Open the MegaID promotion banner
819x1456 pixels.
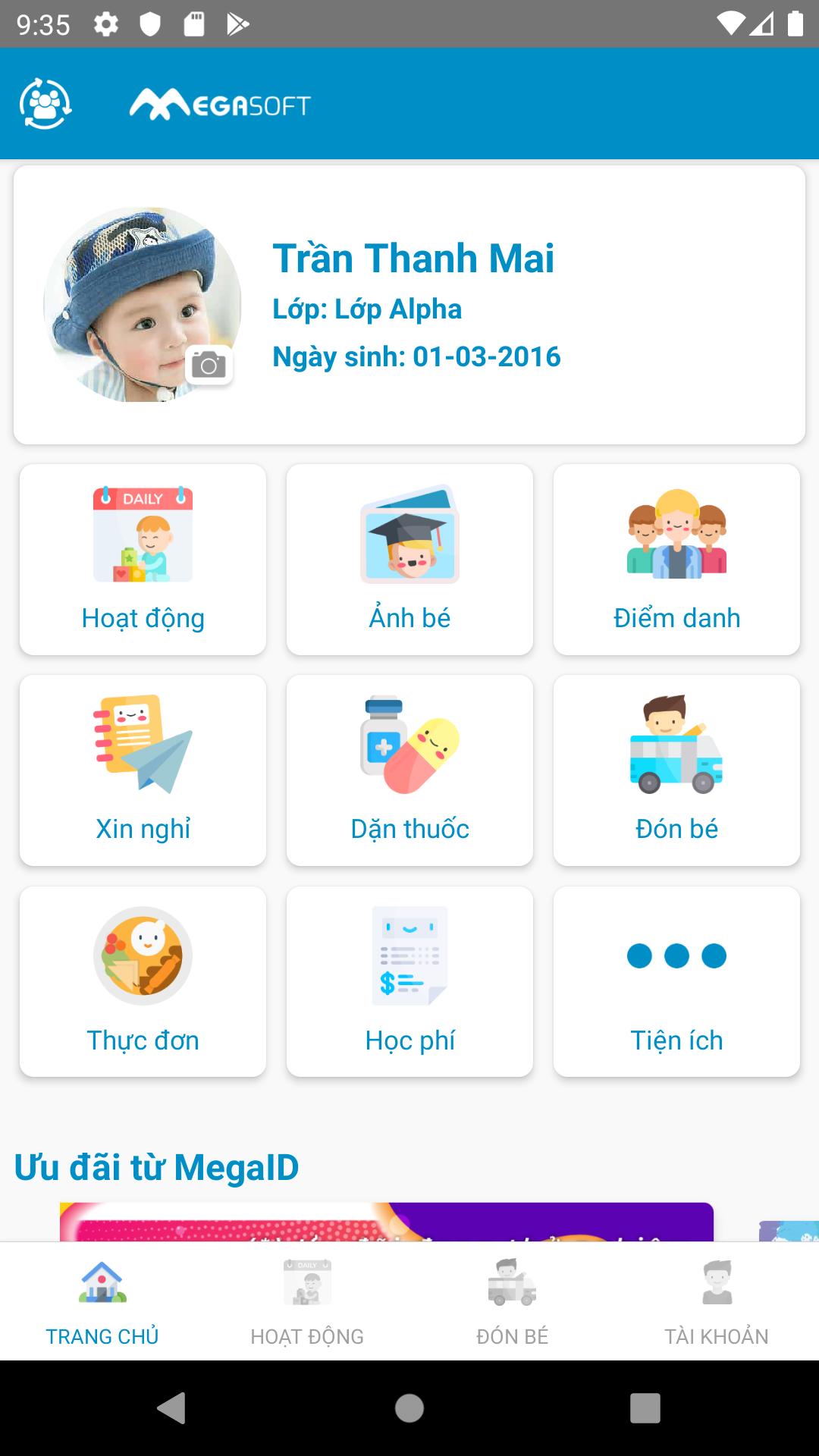click(x=387, y=1222)
